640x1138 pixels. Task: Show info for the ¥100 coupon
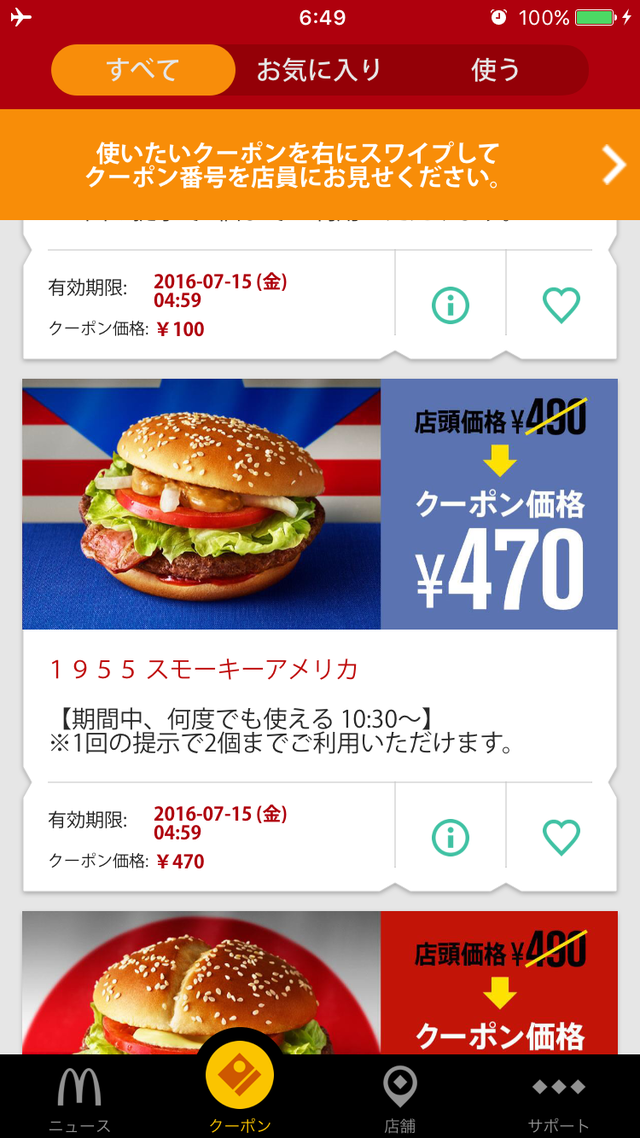point(451,305)
